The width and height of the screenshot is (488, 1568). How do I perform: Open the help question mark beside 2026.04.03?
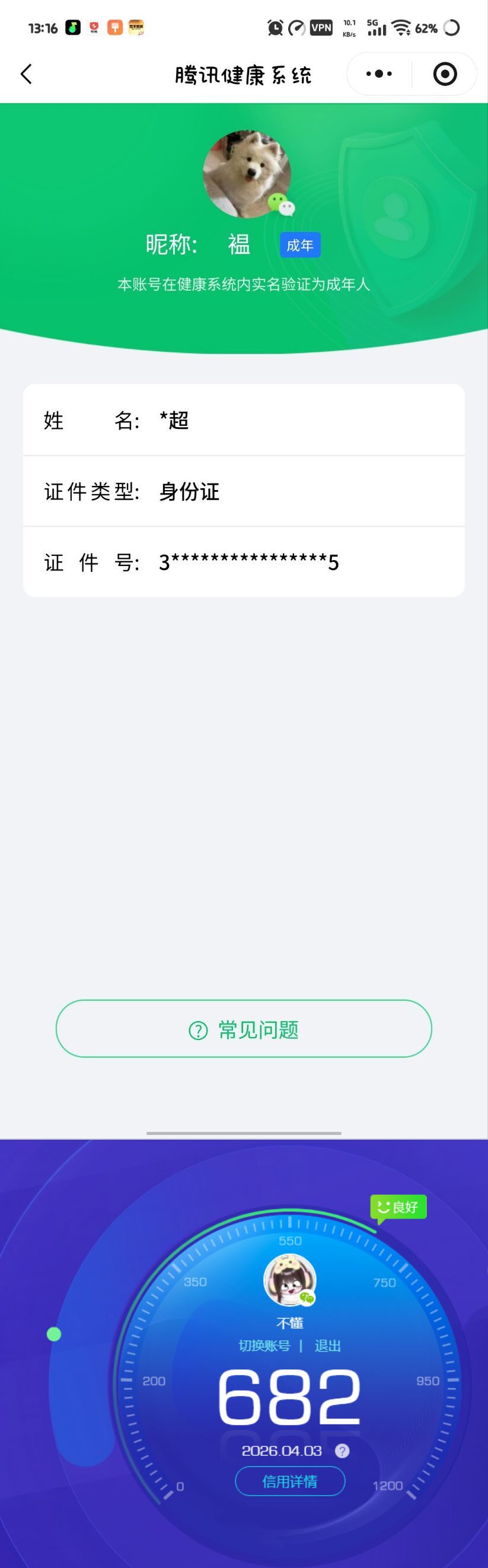[x=343, y=1451]
